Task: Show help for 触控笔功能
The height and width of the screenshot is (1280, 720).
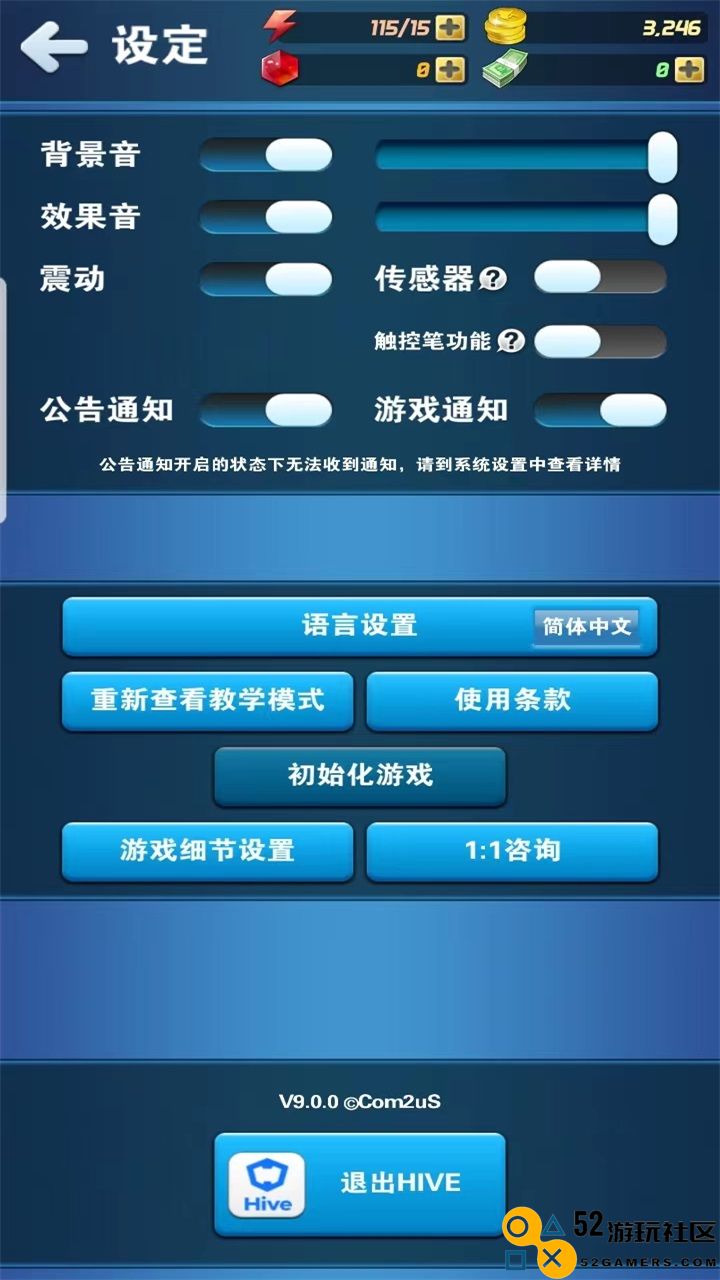Action: point(511,341)
